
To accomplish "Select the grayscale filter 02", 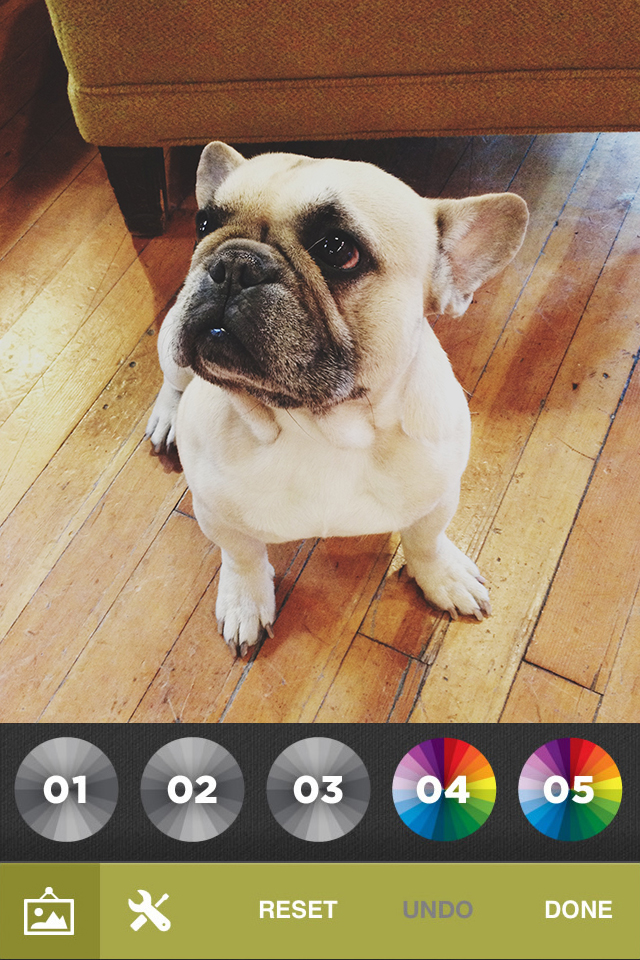I will (192, 790).
